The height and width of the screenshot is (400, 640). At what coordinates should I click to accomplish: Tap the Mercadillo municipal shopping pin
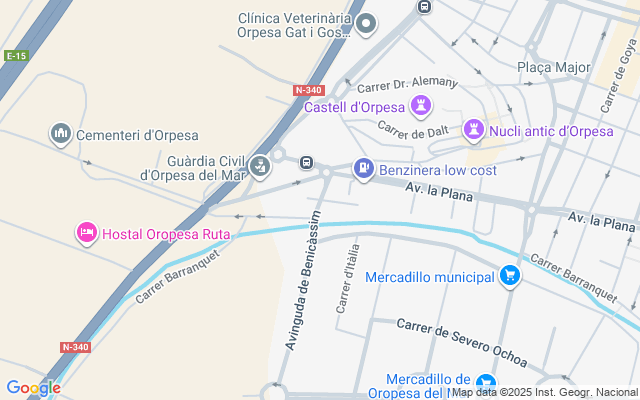point(510,276)
